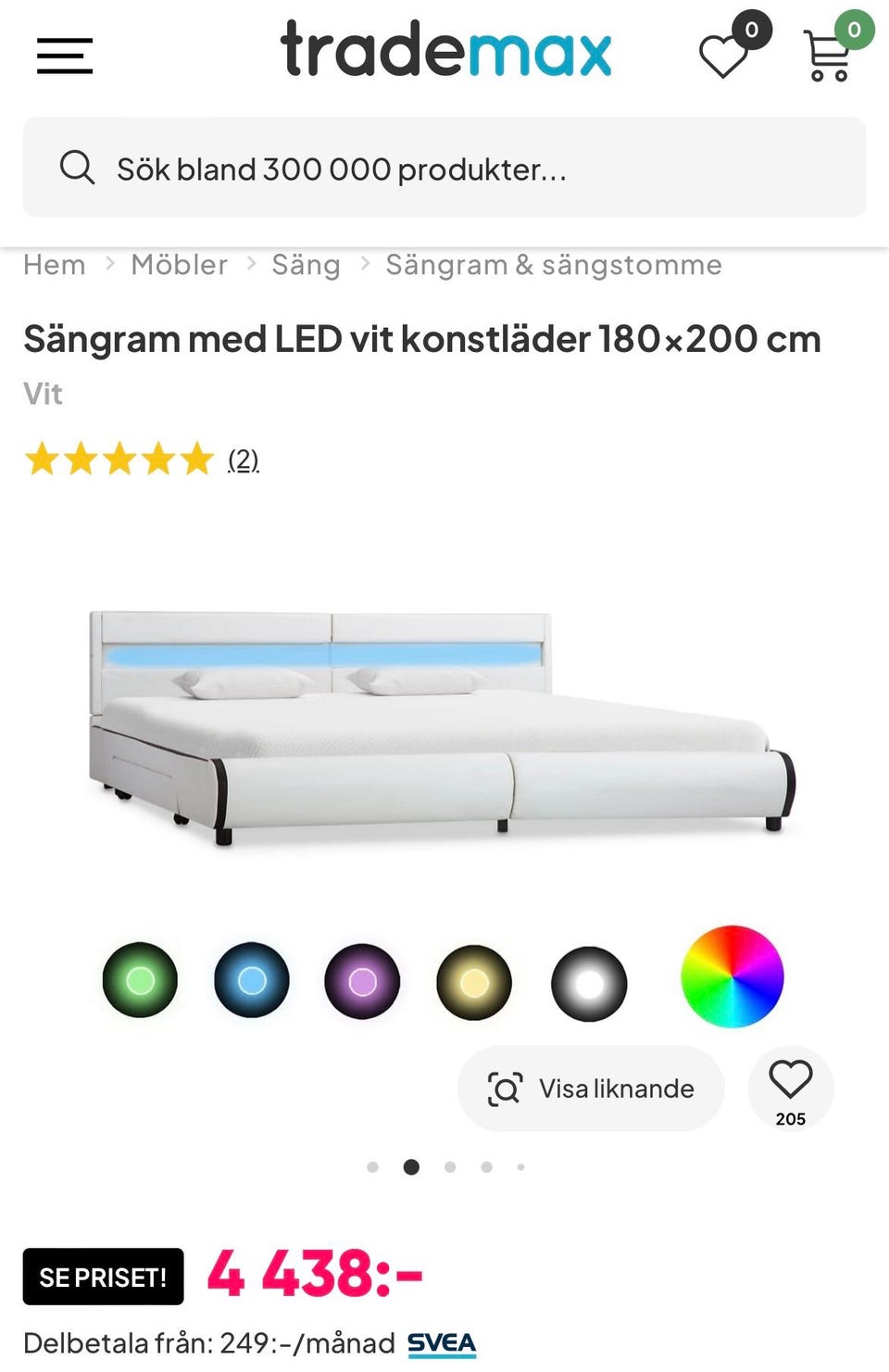The height and width of the screenshot is (1372, 889).
Task: Open Sängram & sängstomme breadcrumb
Action: tap(553, 265)
